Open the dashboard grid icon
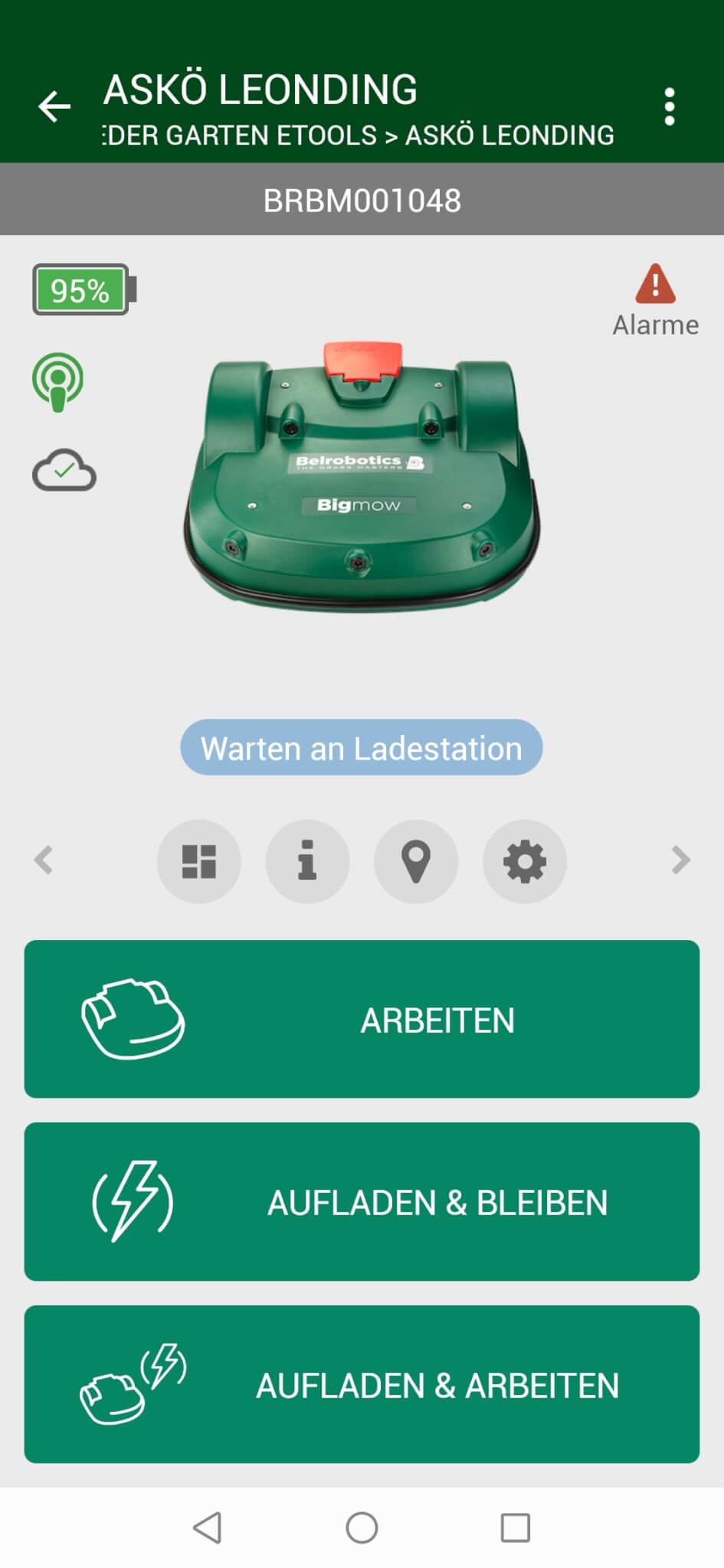724x1568 pixels. click(199, 861)
